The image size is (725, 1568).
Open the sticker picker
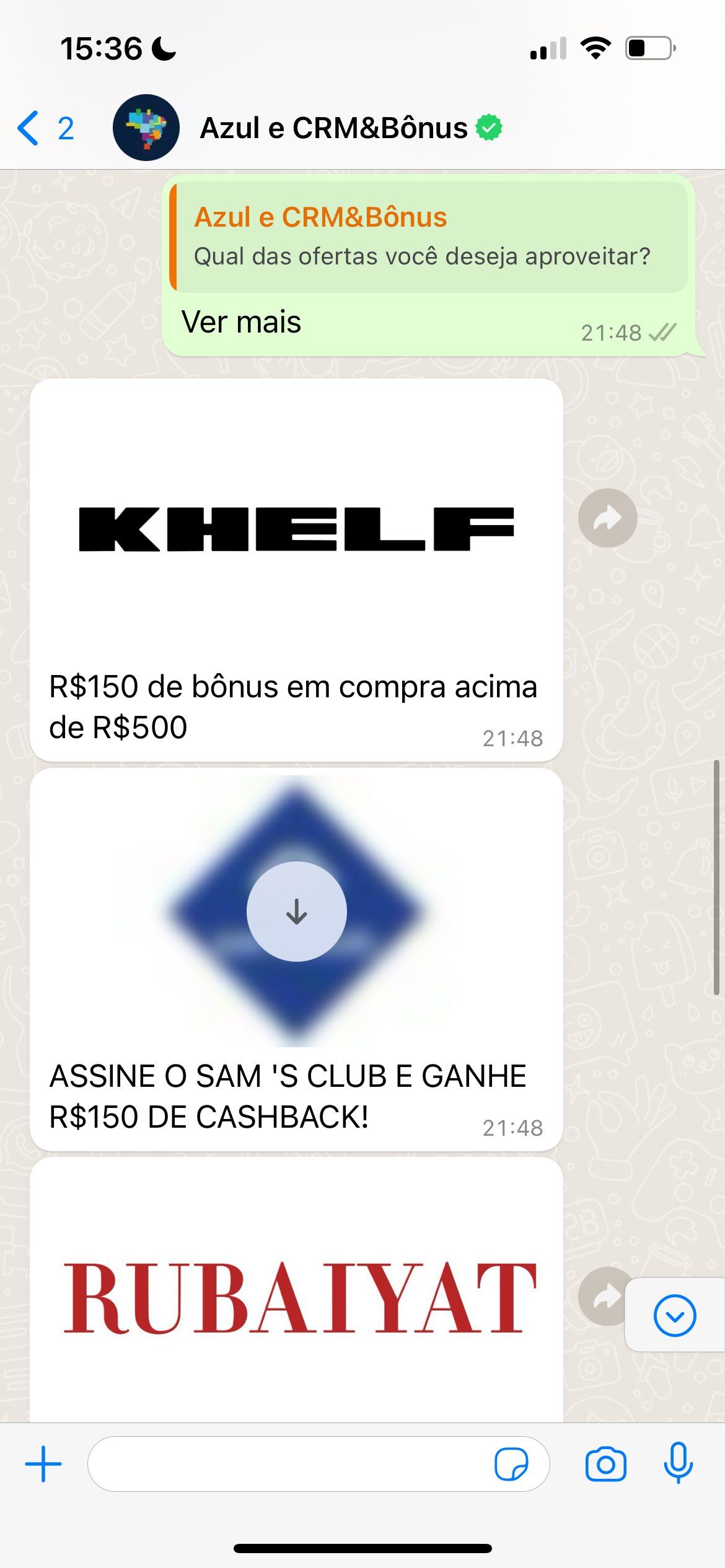(x=511, y=1465)
